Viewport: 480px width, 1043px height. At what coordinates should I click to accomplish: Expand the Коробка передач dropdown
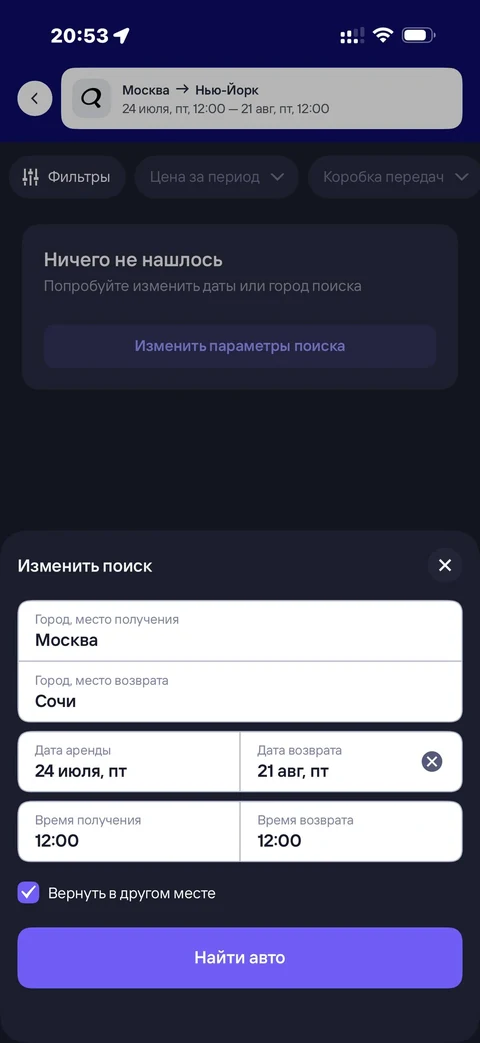point(395,177)
